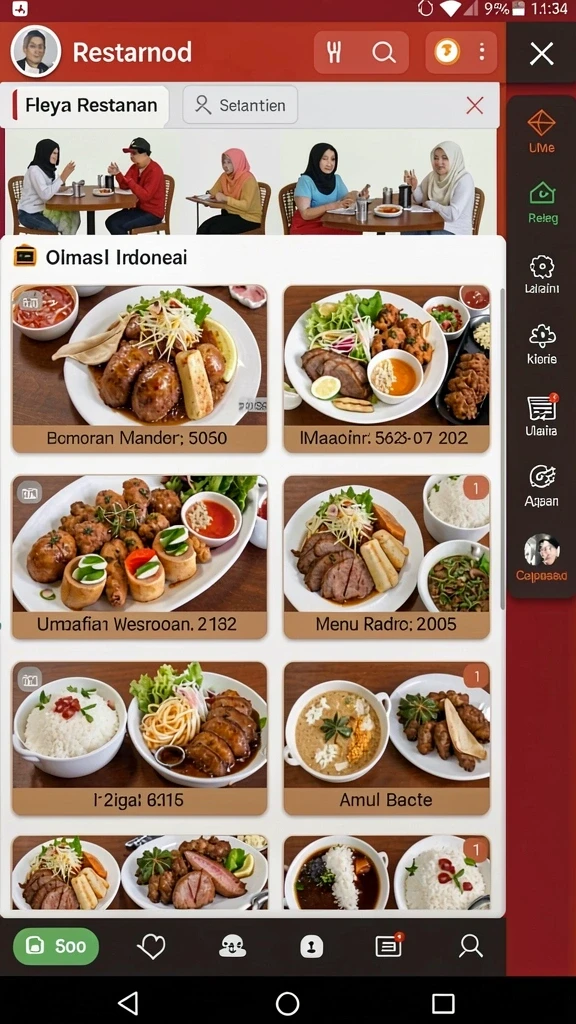Viewport: 576px width, 1024px height.
Task: Open Ulaita in the side menu
Action: pyautogui.click(x=542, y=415)
